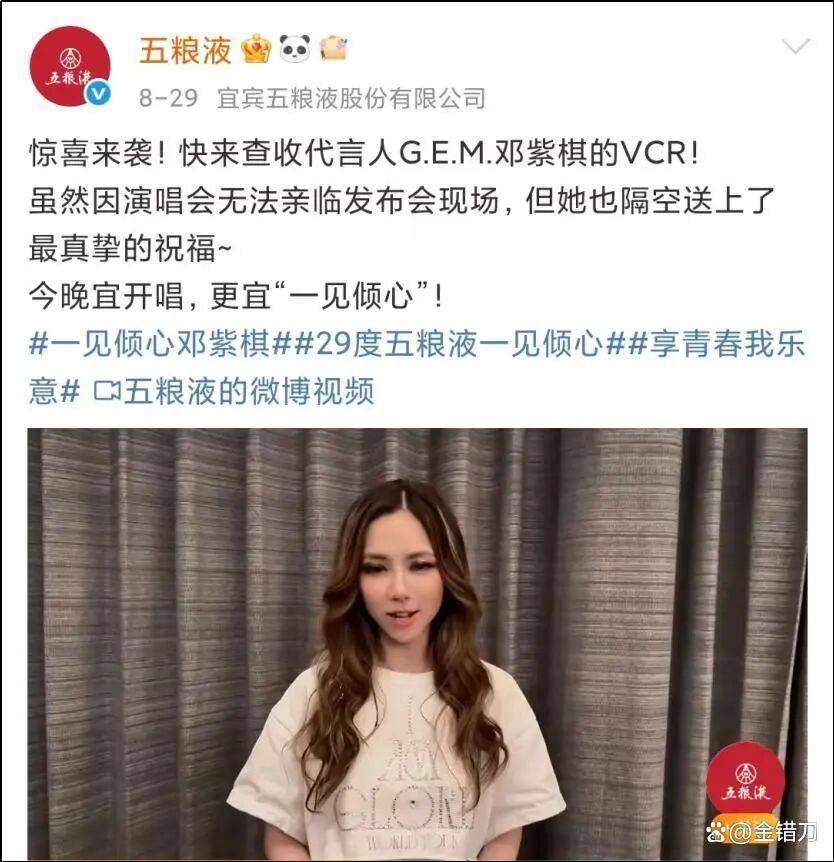Expand the post options chevron

coord(795,47)
